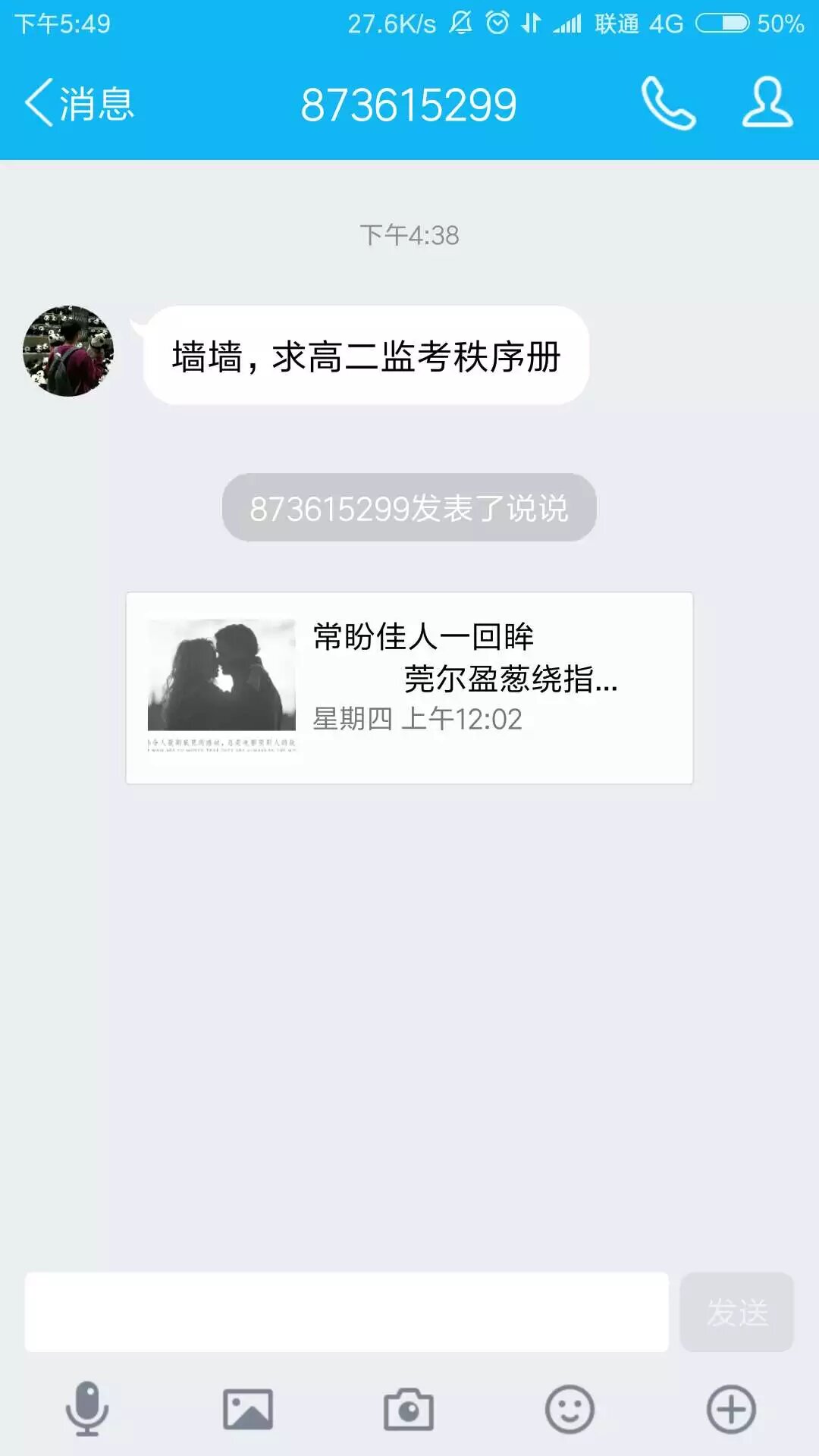The width and height of the screenshot is (819, 1456).
Task: Open the contact profile icon
Action: (x=767, y=102)
